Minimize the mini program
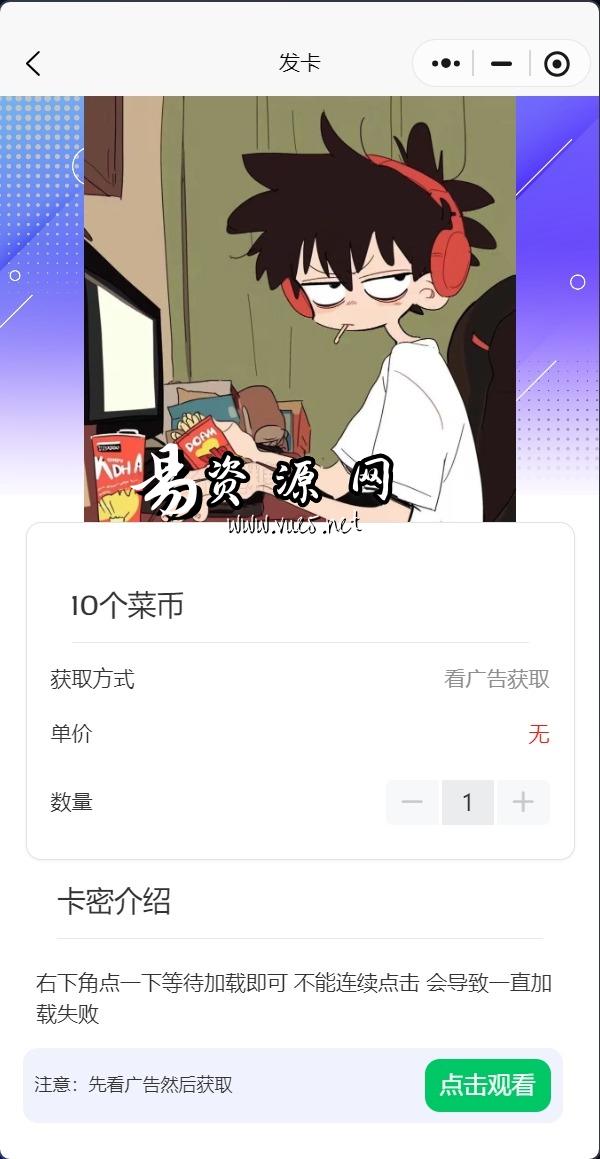 tap(501, 64)
